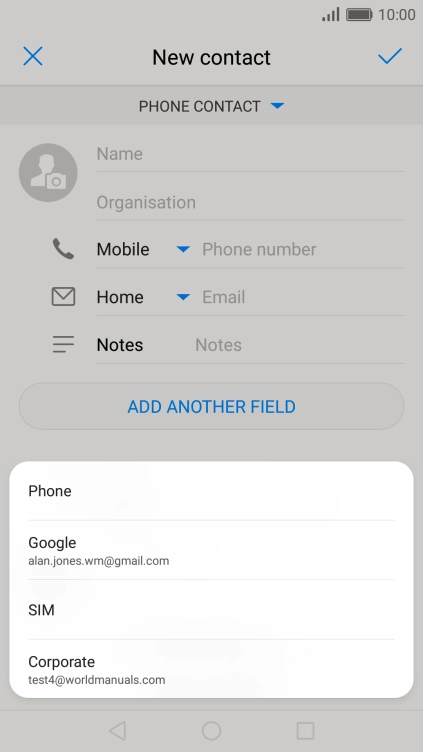Confirm and save the new contact
The width and height of the screenshot is (423, 752).
point(389,57)
